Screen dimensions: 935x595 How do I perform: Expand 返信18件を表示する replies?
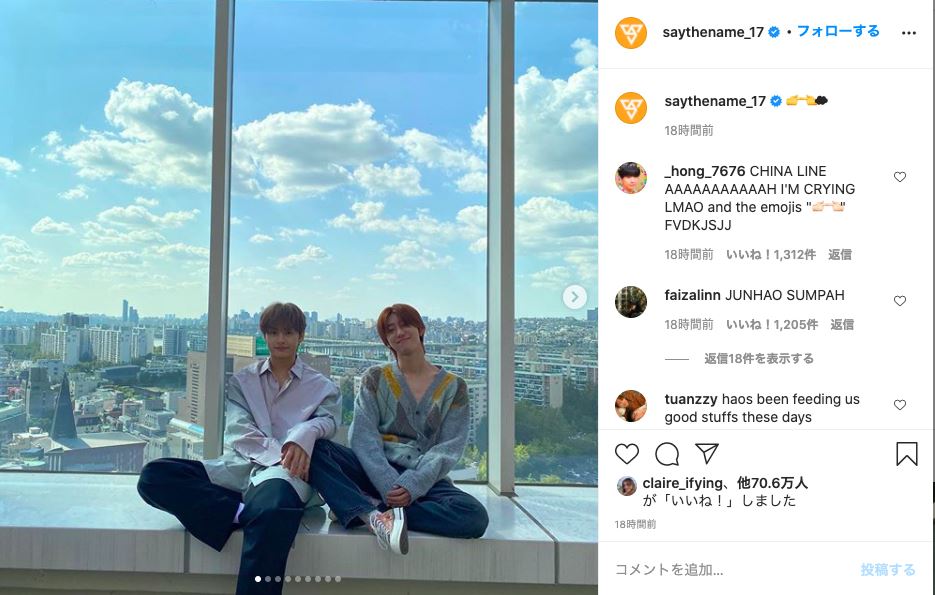pyautogui.click(x=759, y=359)
